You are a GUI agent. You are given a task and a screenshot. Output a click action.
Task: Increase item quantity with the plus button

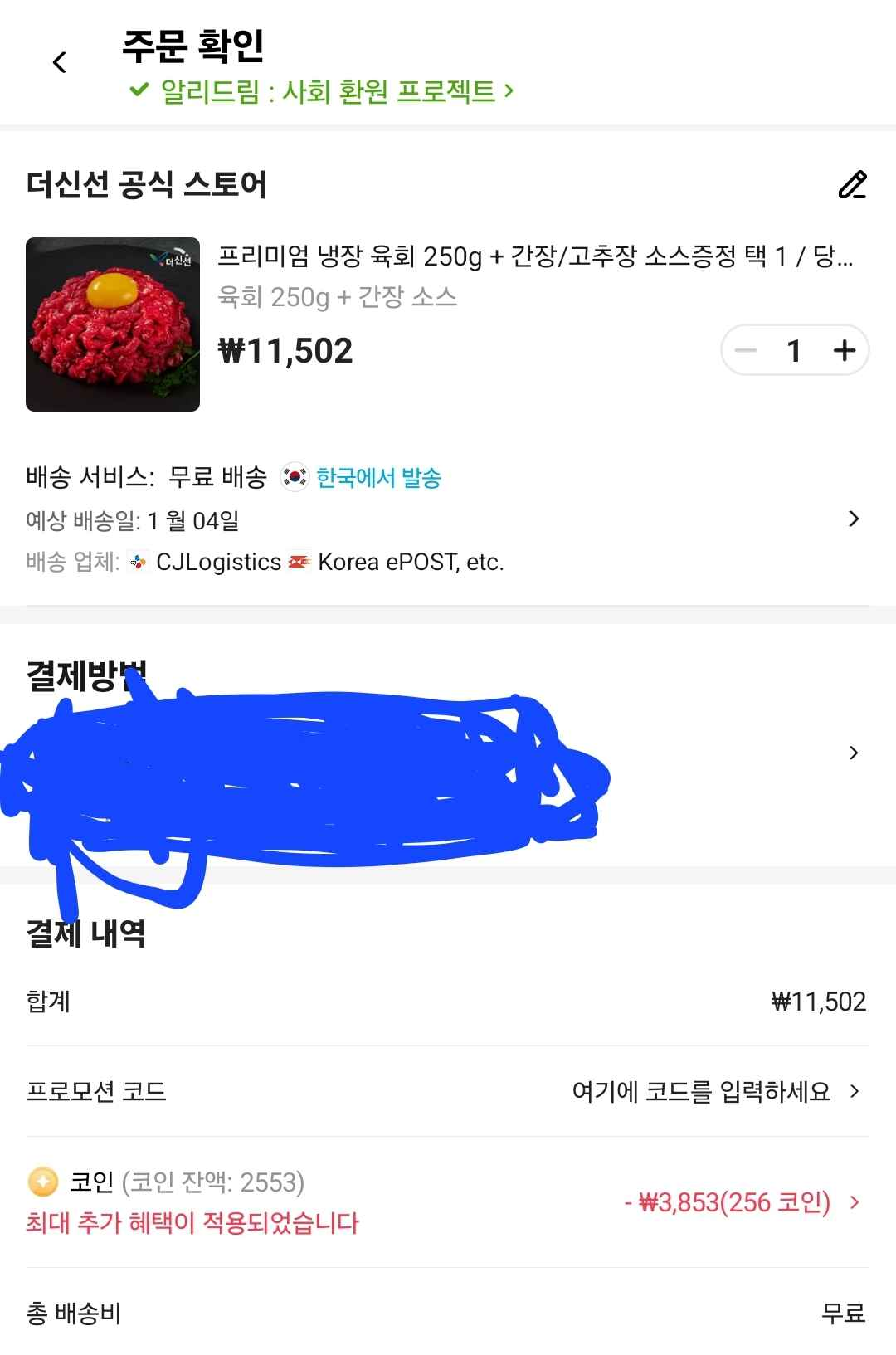pyautogui.click(x=843, y=350)
